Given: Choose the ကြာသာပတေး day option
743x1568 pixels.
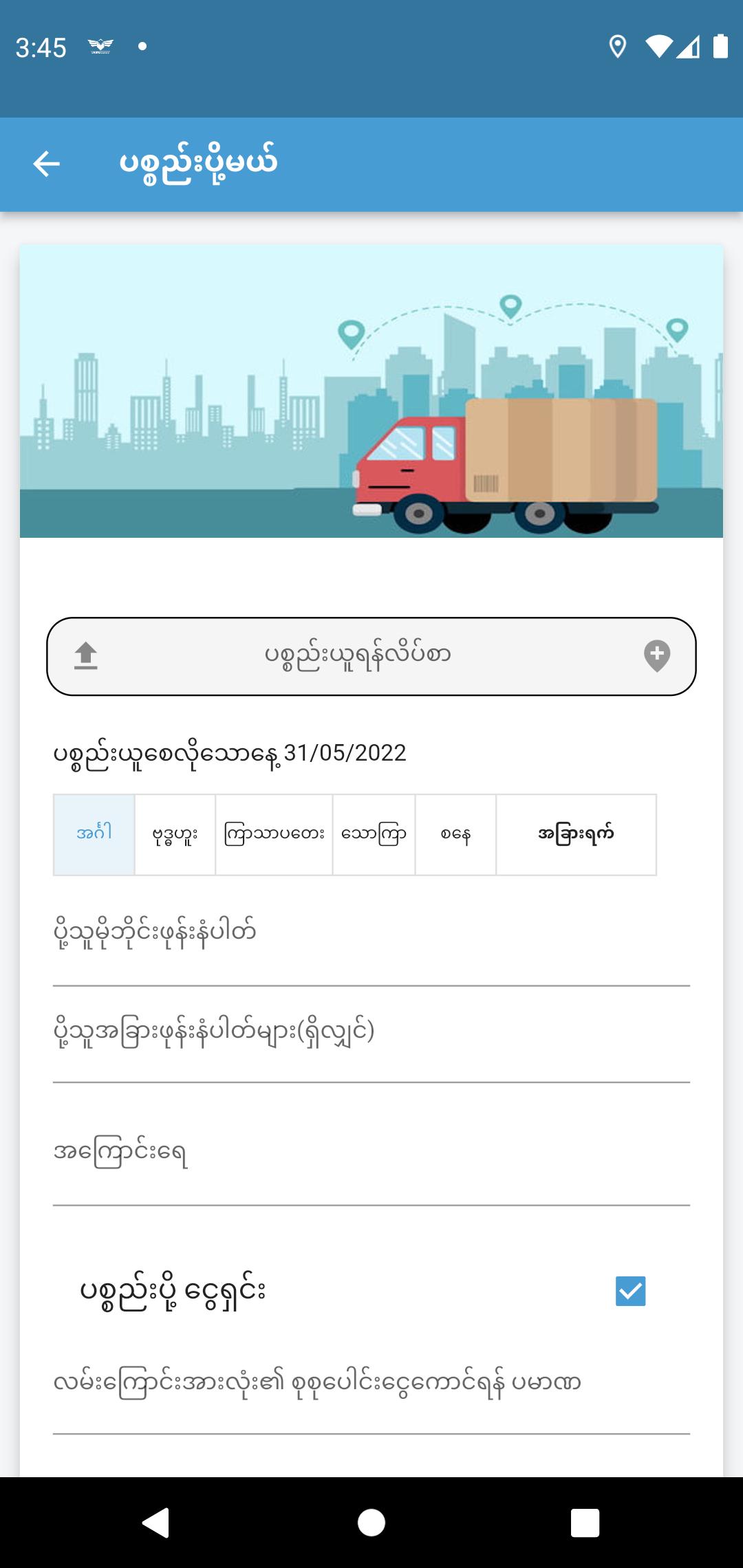Looking at the screenshot, I should pyautogui.click(x=274, y=834).
